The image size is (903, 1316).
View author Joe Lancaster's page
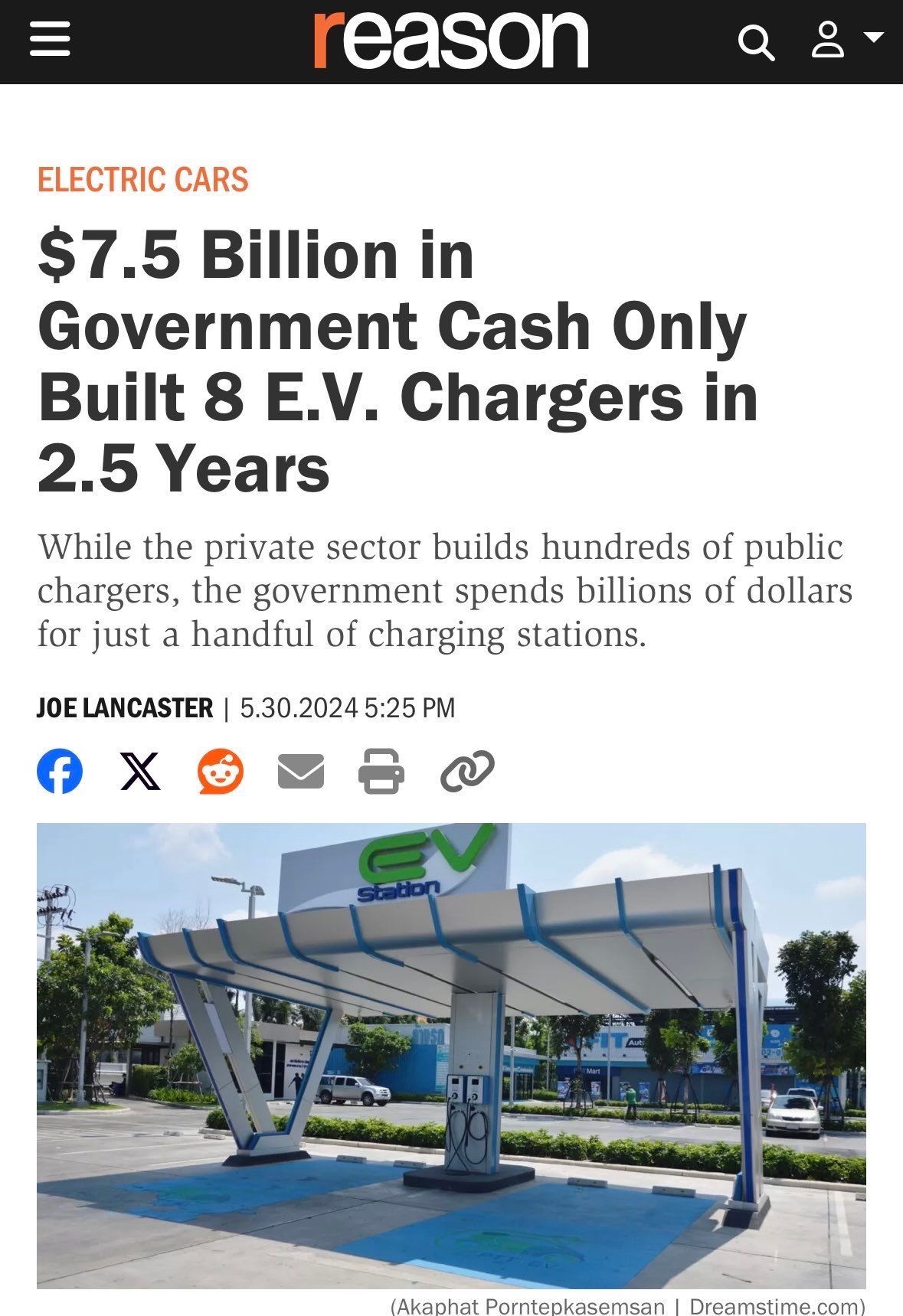pos(125,707)
